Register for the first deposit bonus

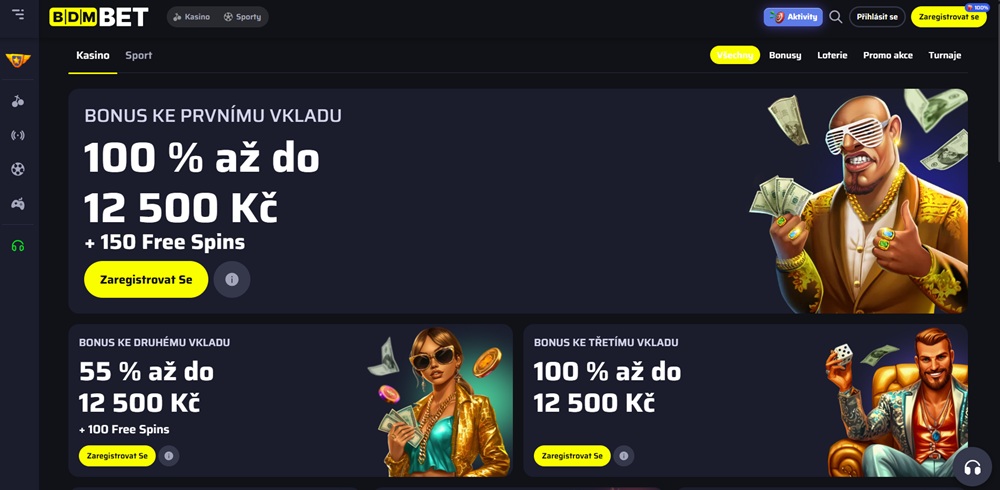tap(146, 280)
